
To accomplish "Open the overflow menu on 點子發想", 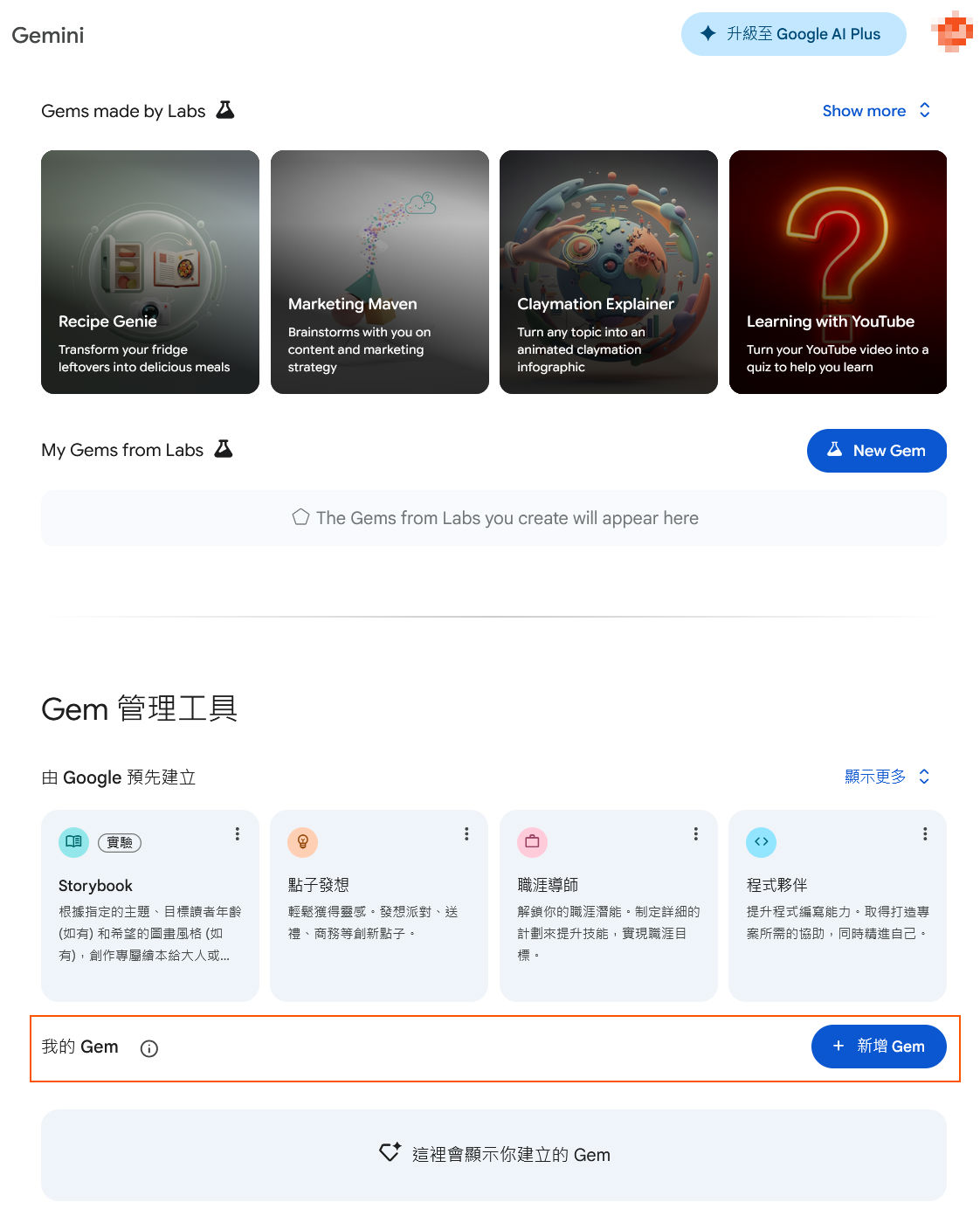I will point(466,834).
